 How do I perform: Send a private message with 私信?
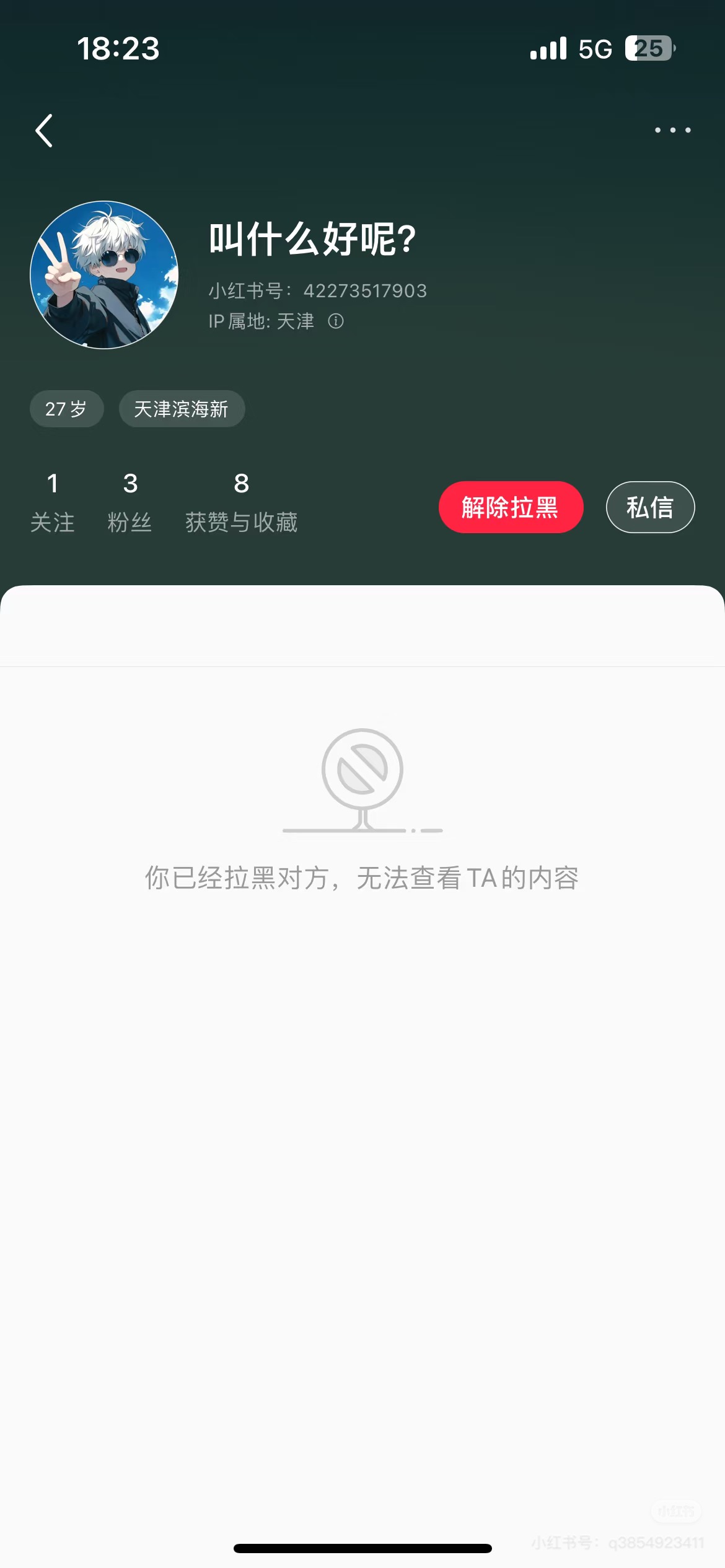(650, 507)
